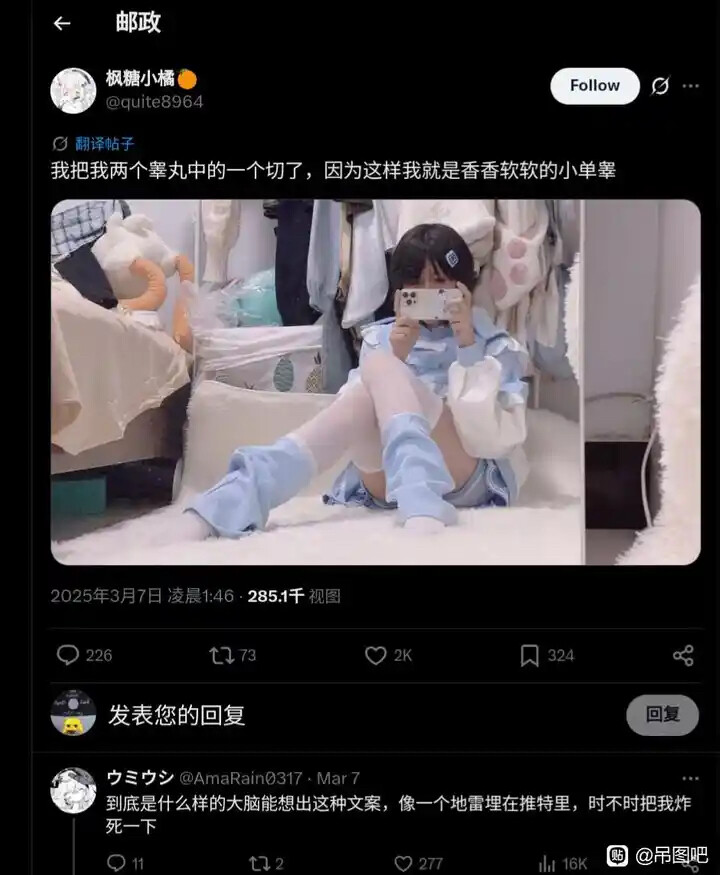Like ウミウシ's reply with 277 likes
The height and width of the screenshot is (875, 720).
pos(404,863)
